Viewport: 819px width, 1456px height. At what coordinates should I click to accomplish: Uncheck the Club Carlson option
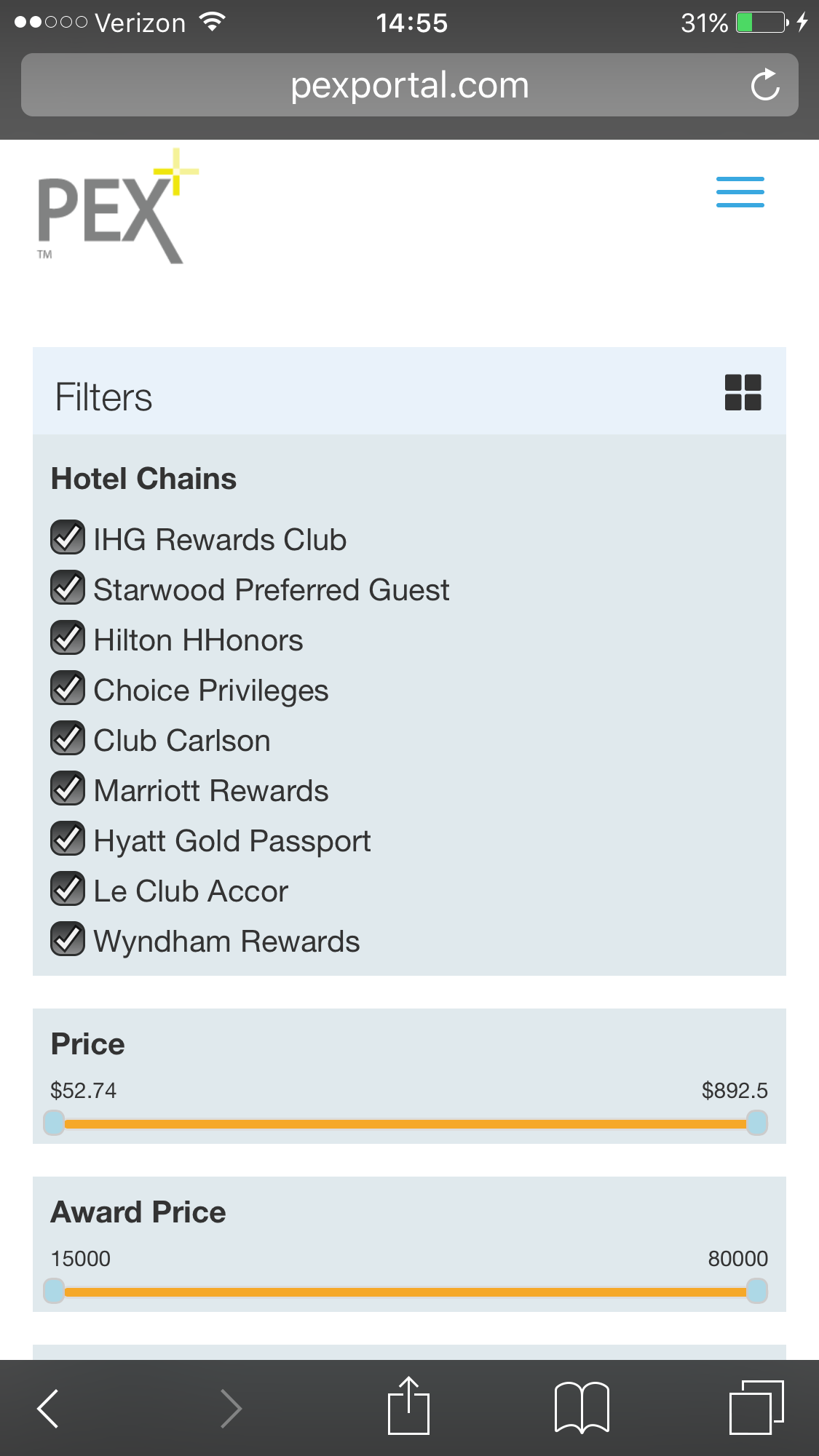click(x=68, y=739)
